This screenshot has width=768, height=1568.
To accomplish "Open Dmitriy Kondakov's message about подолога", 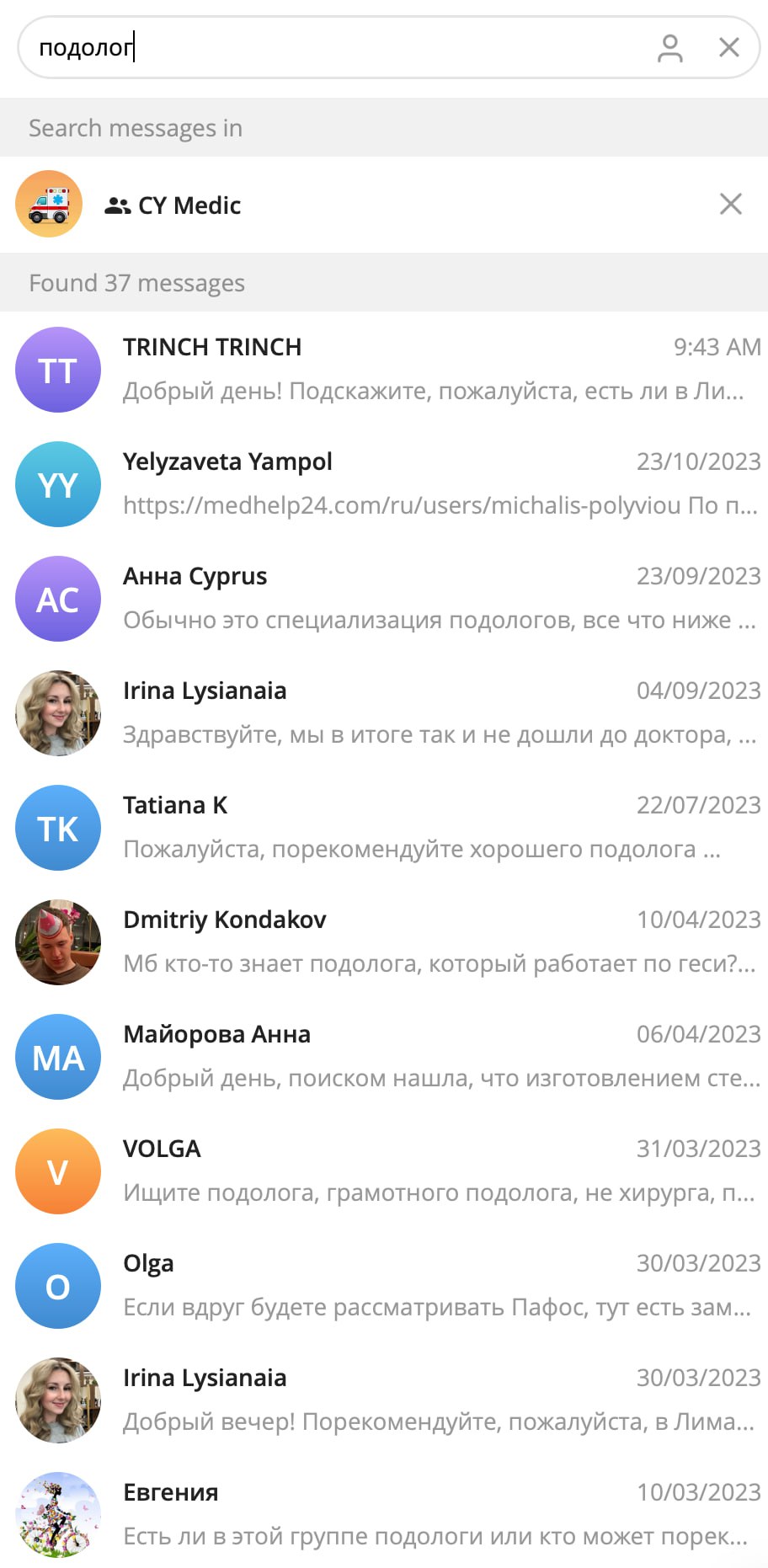I will point(384,942).
